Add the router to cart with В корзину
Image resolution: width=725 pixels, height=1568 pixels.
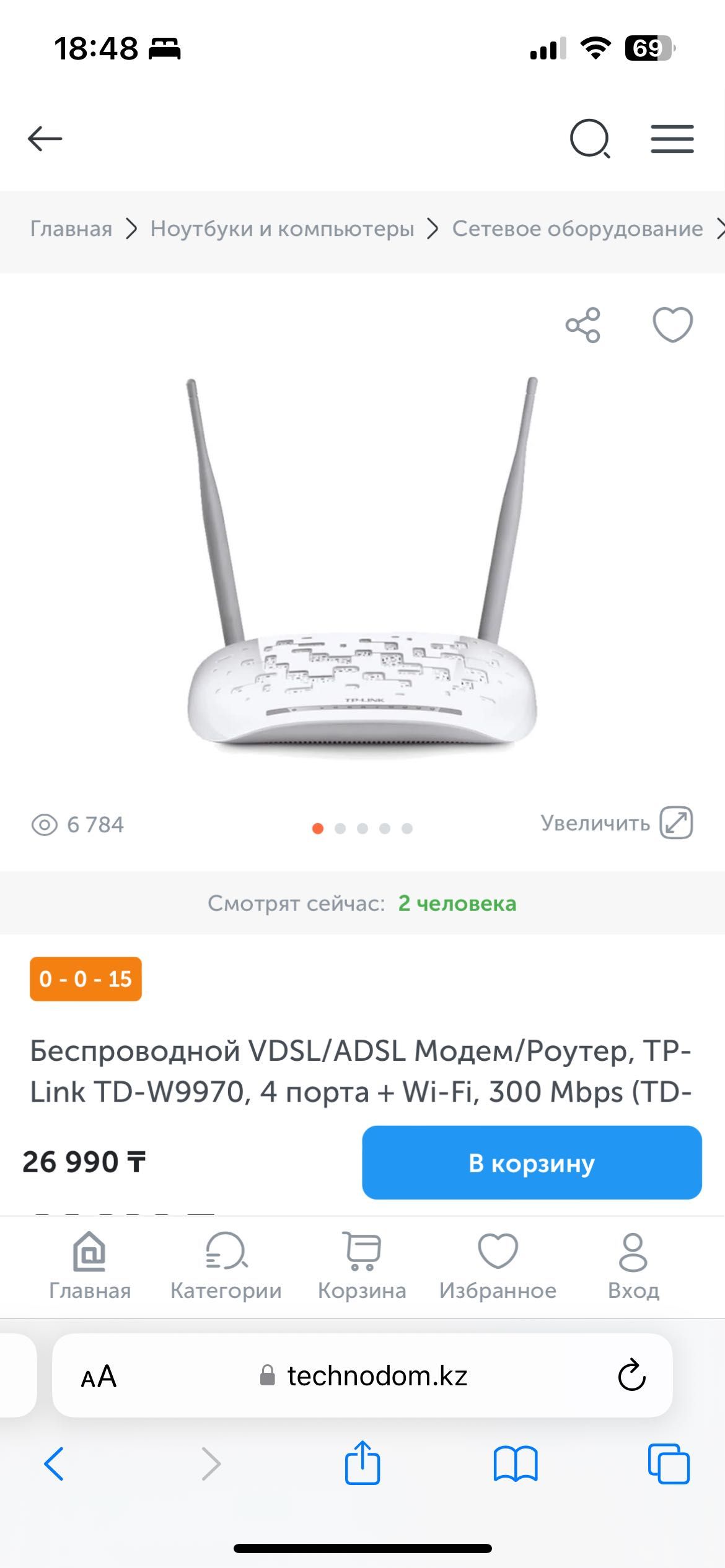point(532,1163)
